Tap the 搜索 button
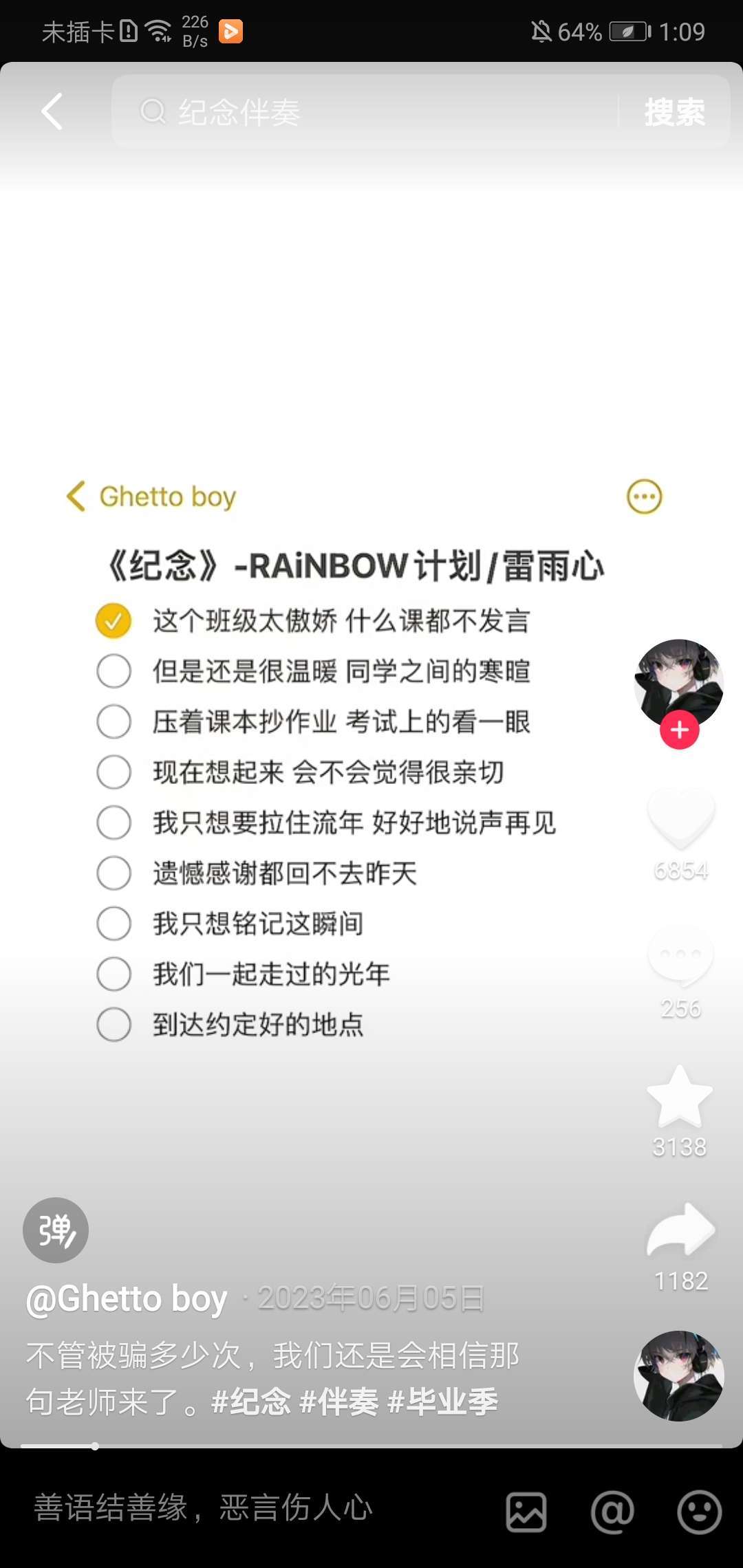 tap(674, 111)
